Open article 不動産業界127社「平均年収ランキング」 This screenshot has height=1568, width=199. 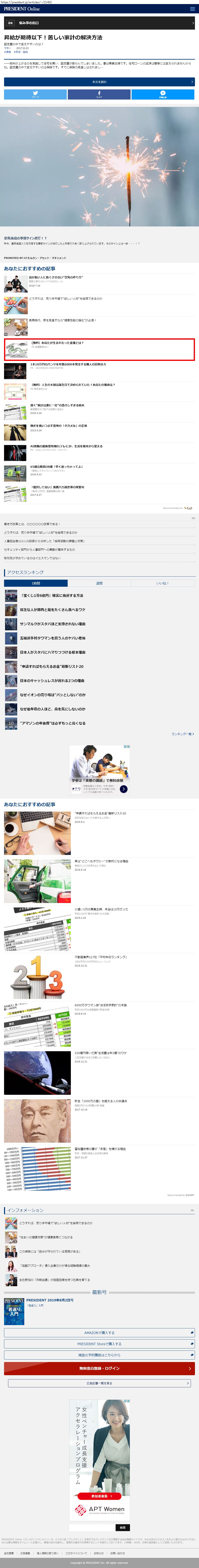100,957
